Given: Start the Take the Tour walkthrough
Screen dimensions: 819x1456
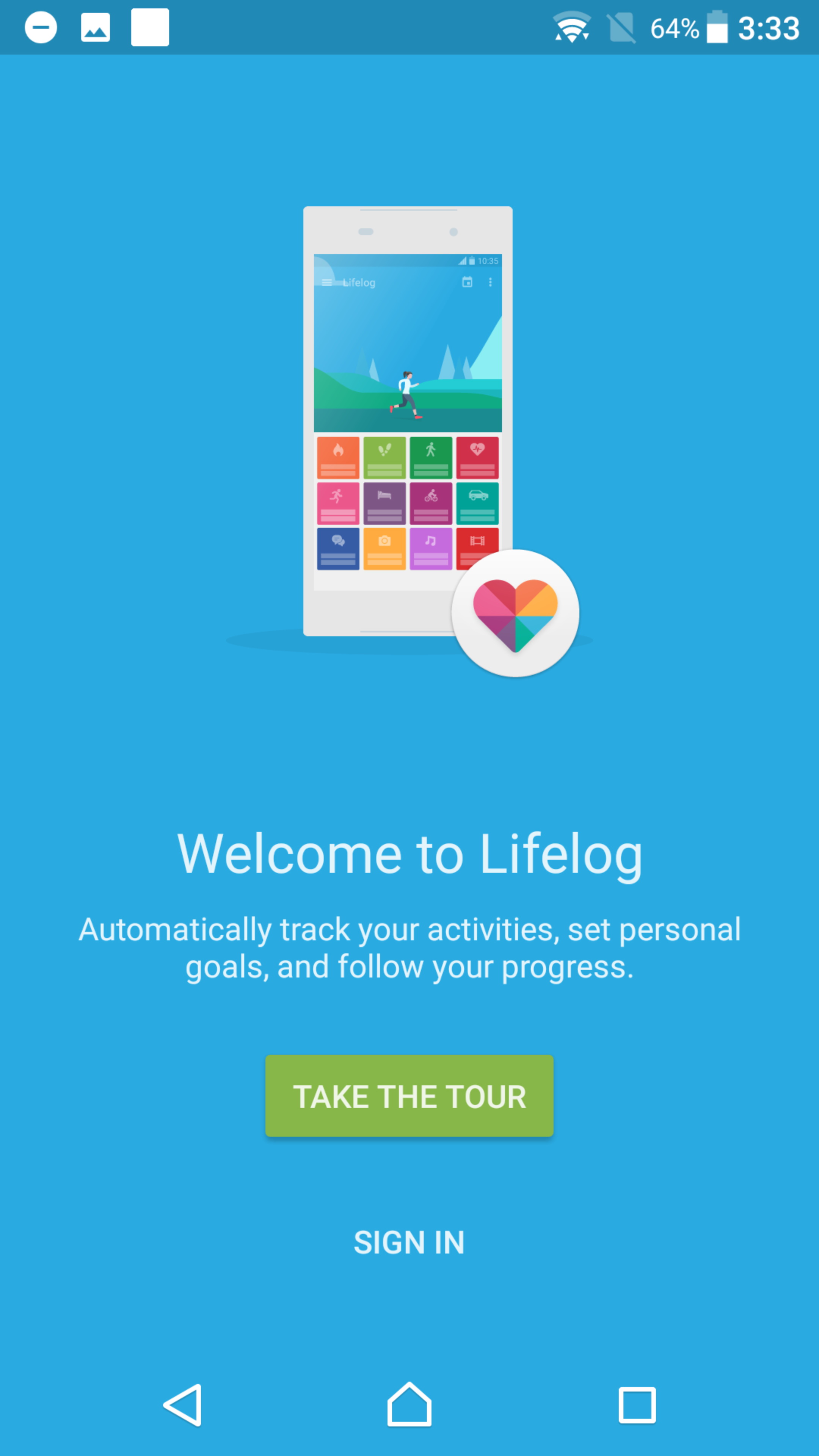Looking at the screenshot, I should pyautogui.click(x=409, y=1096).
